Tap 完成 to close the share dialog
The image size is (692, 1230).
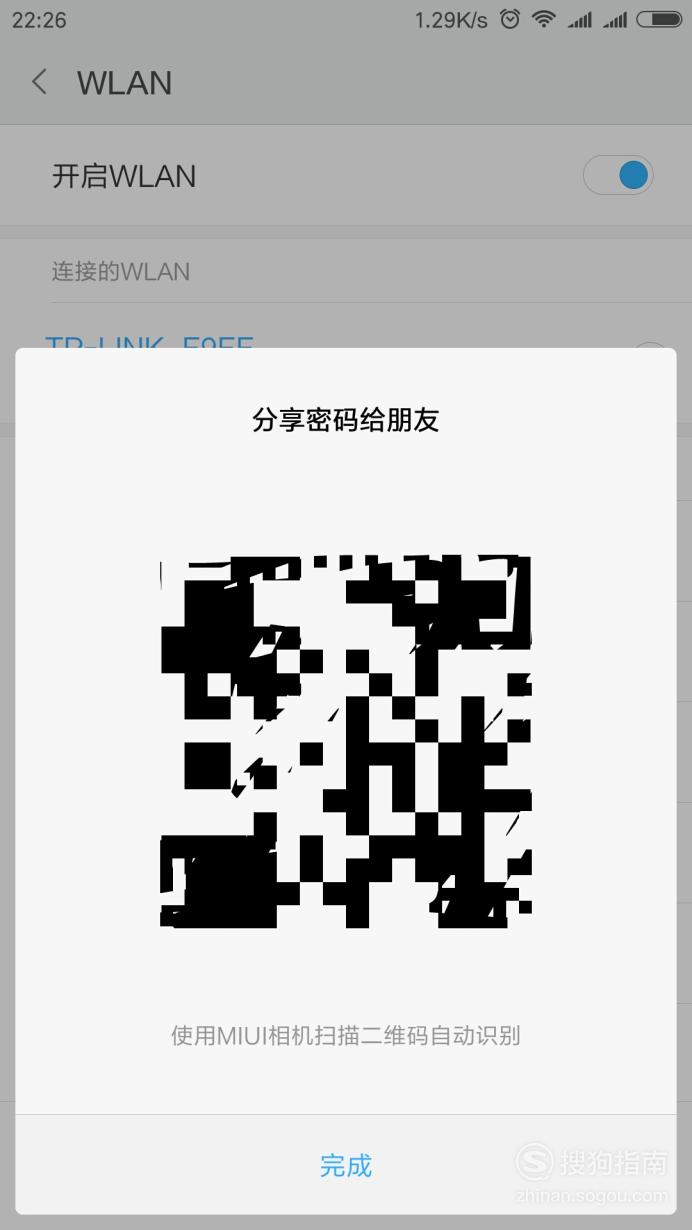(x=346, y=1165)
